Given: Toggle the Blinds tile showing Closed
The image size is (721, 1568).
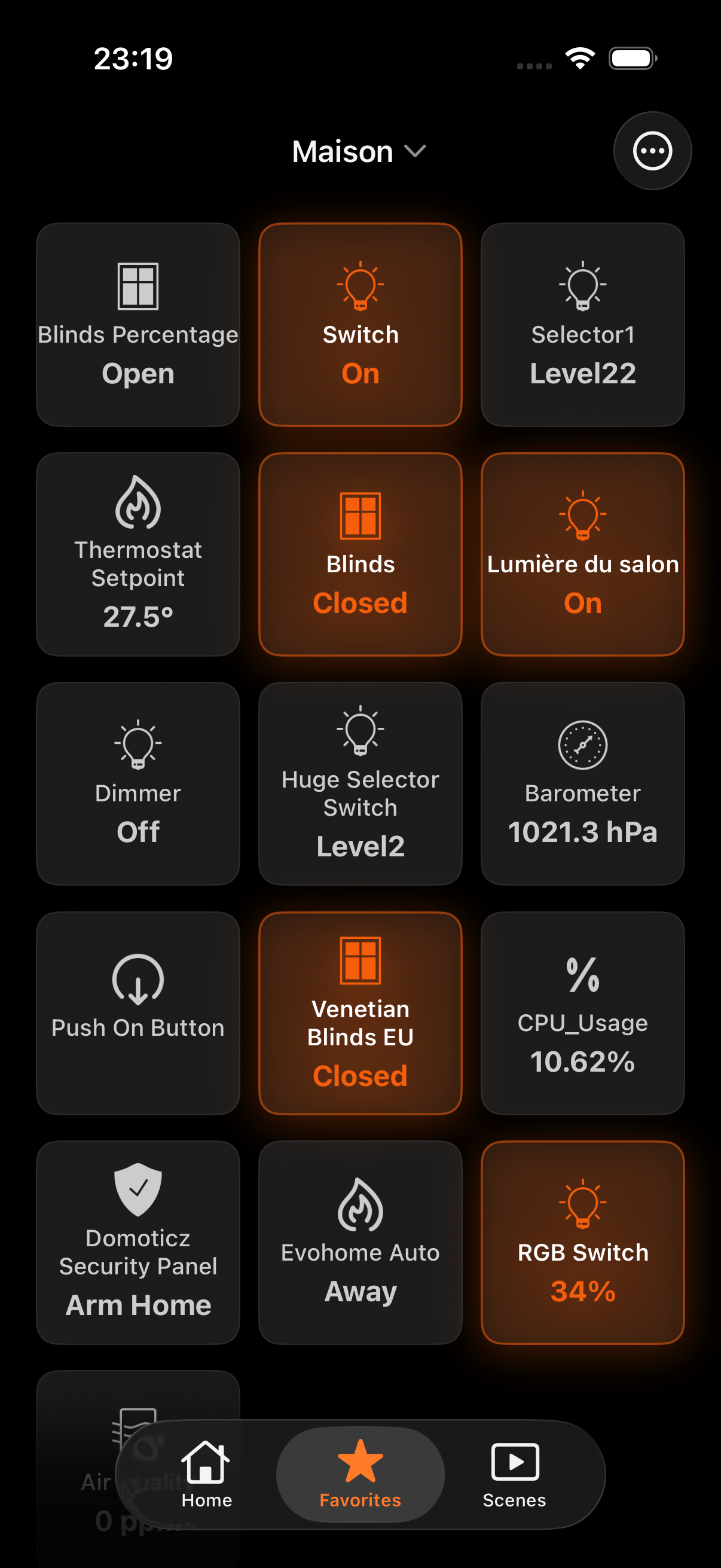Looking at the screenshot, I should (360, 554).
